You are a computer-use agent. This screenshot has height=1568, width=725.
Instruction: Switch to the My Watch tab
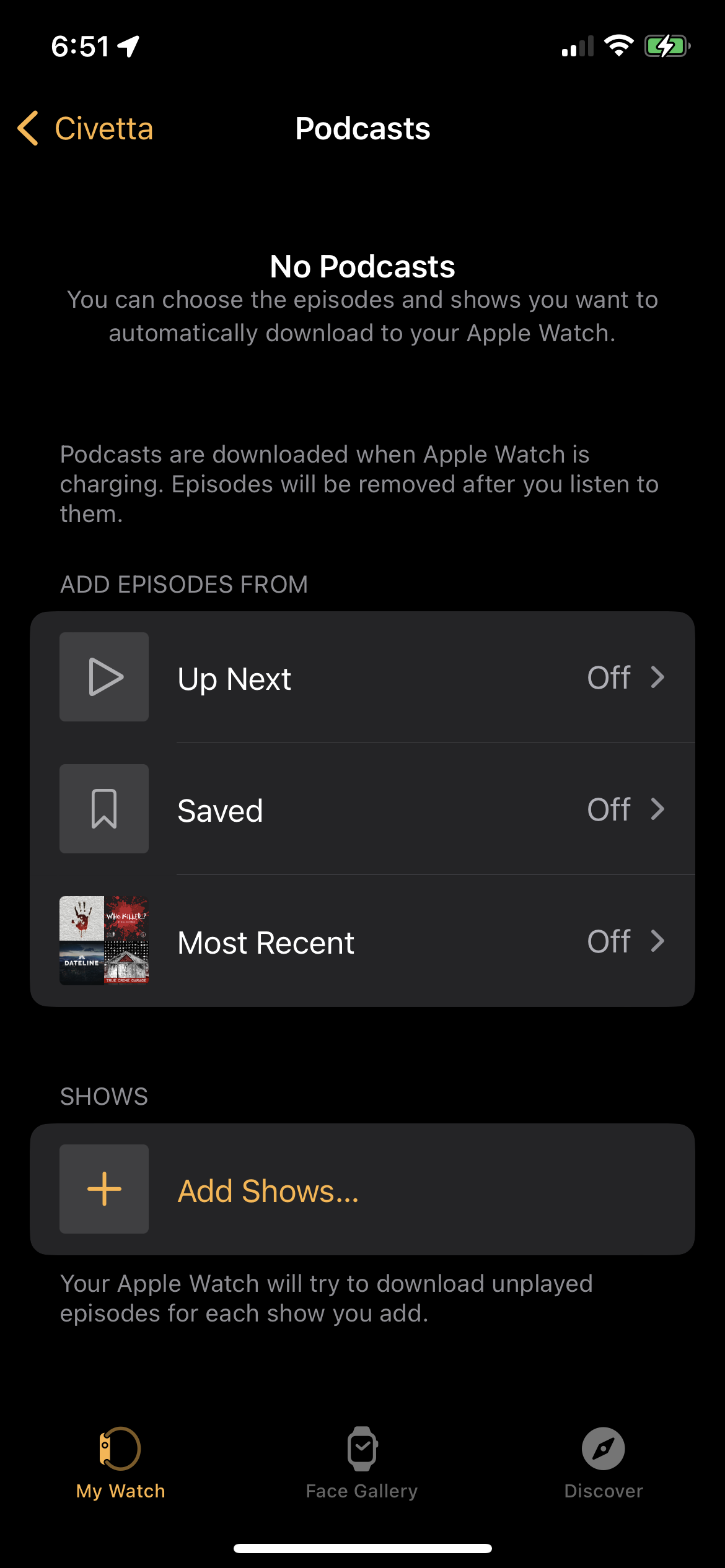120,1463
